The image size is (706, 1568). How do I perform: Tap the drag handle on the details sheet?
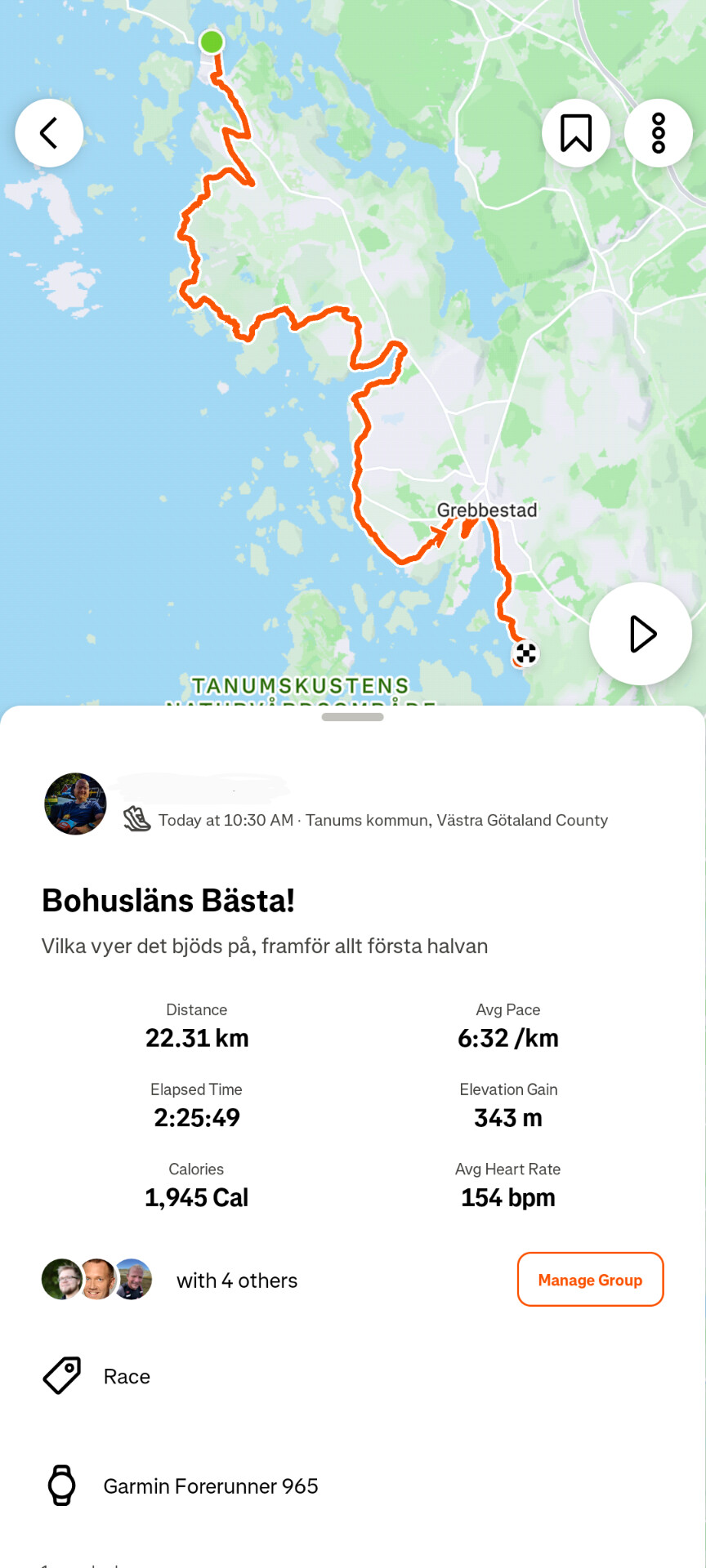click(352, 717)
